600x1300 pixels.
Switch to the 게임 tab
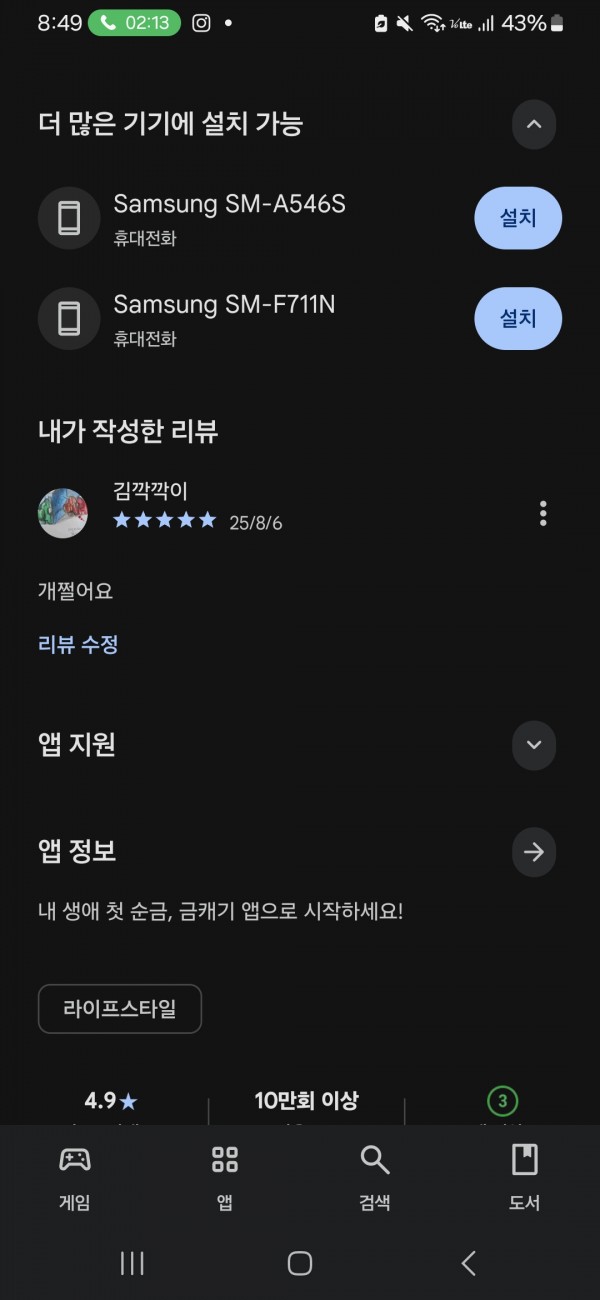pyautogui.click(x=75, y=1177)
